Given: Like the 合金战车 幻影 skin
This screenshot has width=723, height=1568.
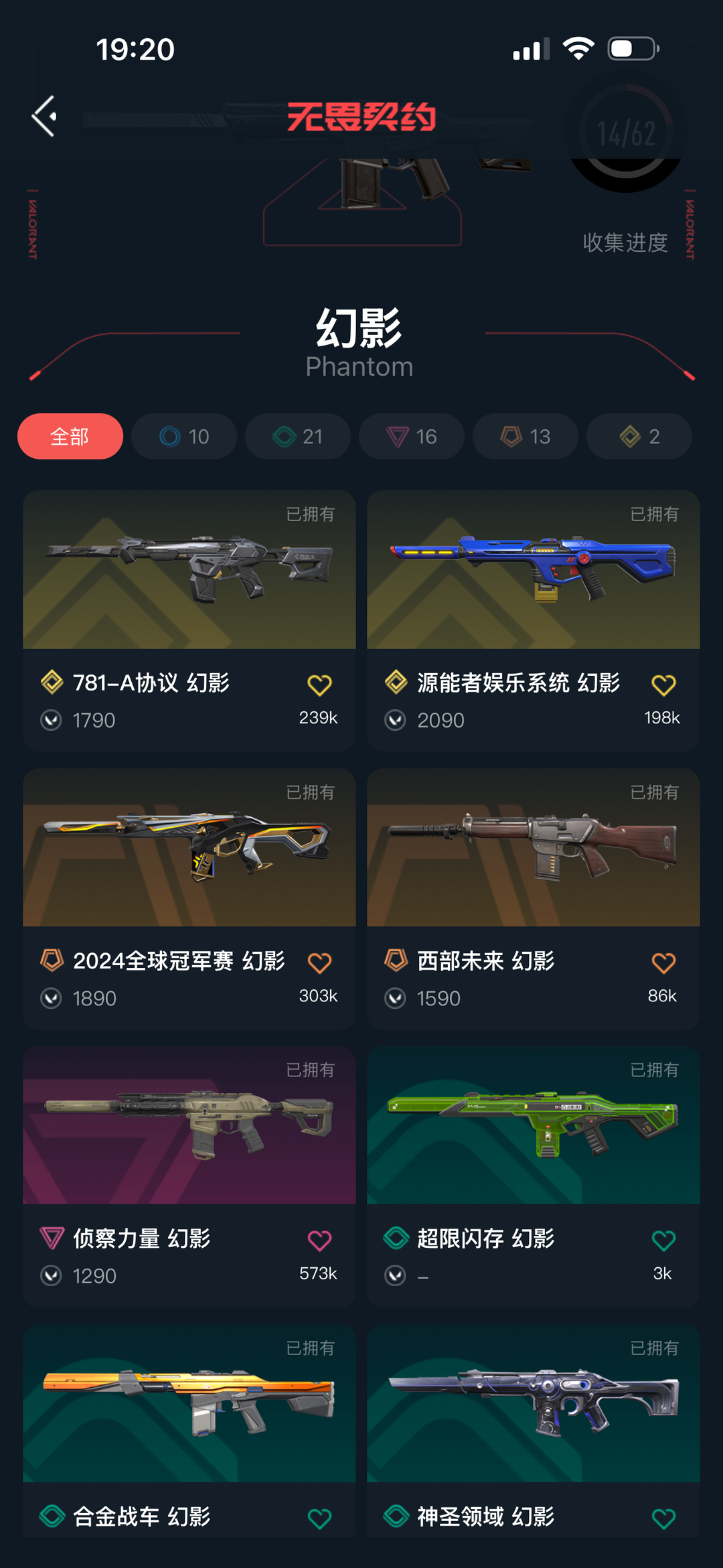Looking at the screenshot, I should pyautogui.click(x=319, y=1518).
